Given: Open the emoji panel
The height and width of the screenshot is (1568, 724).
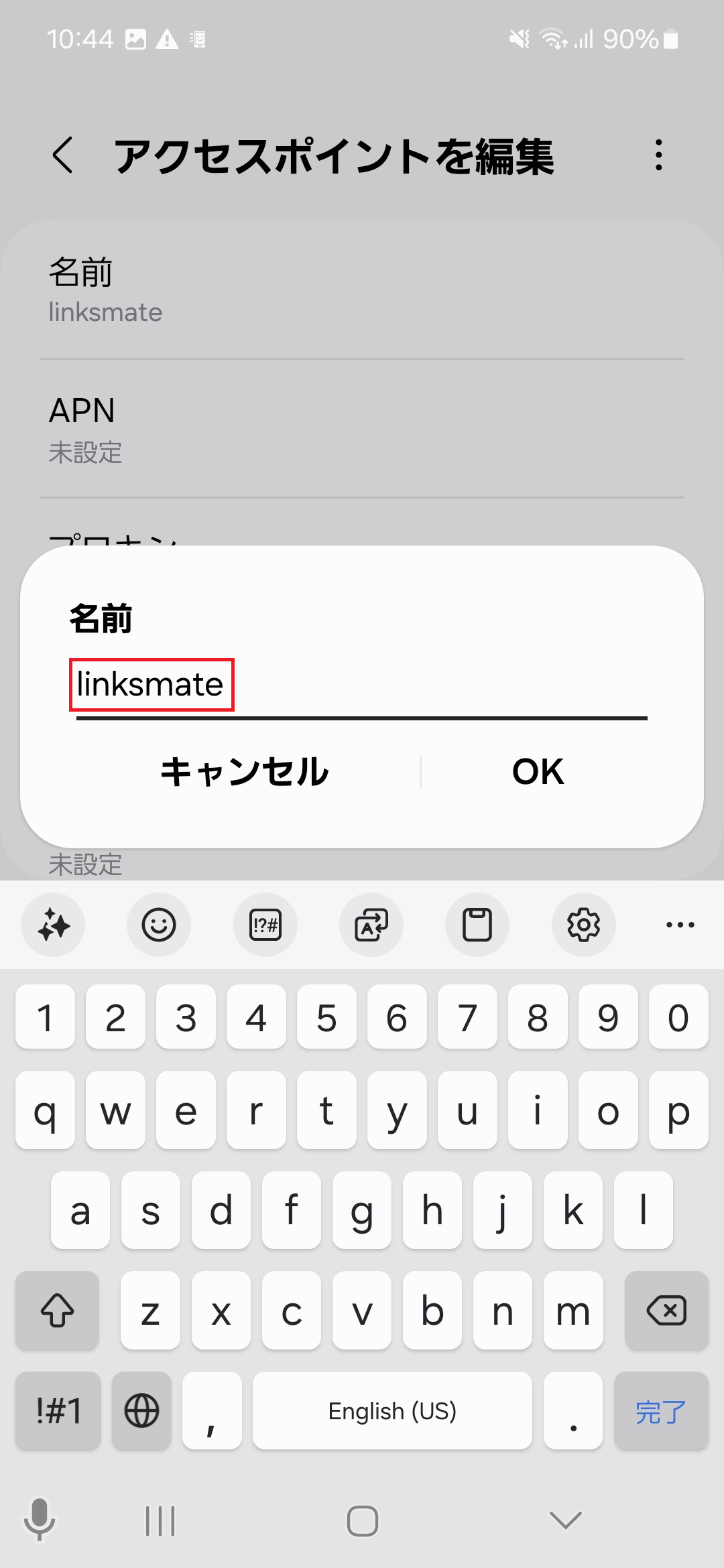Looking at the screenshot, I should click(x=159, y=925).
